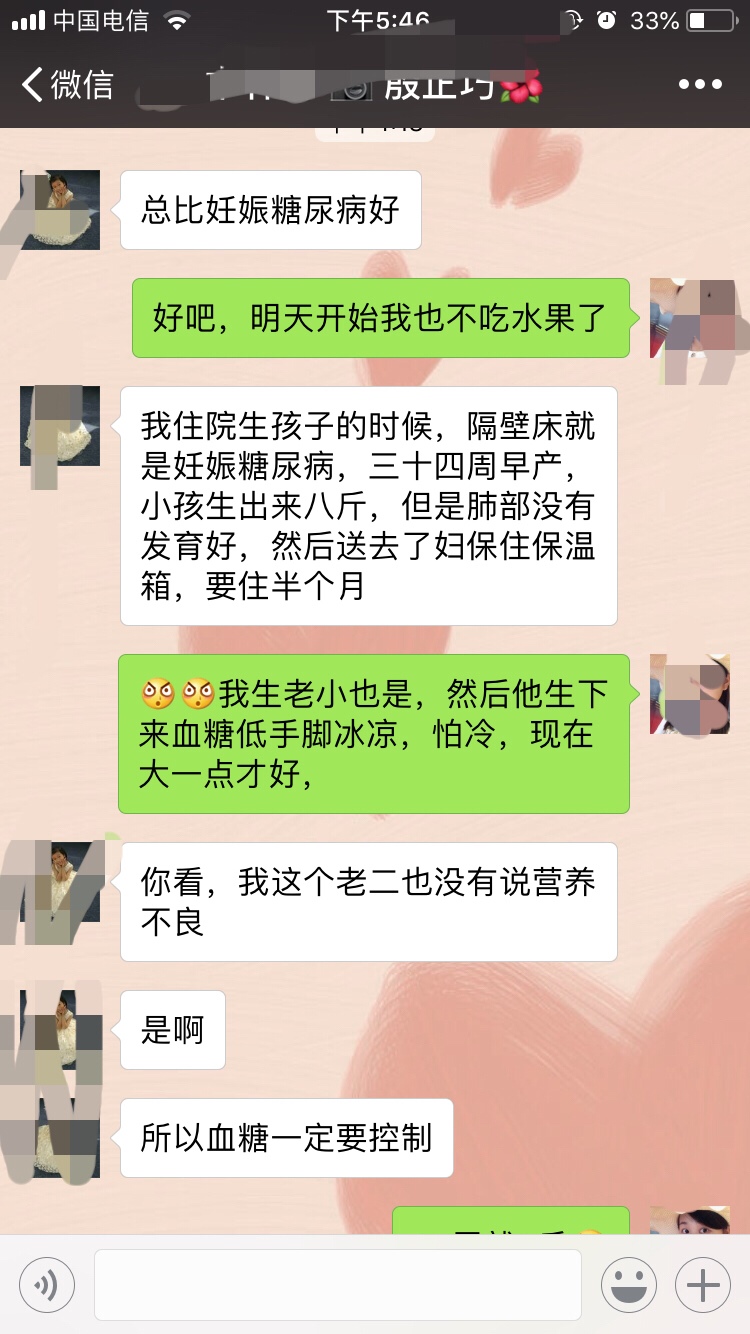Tap the avatar next to 所以血糖一定要控制
The height and width of the screenshot is (1334, 750).
point(60,1138)
